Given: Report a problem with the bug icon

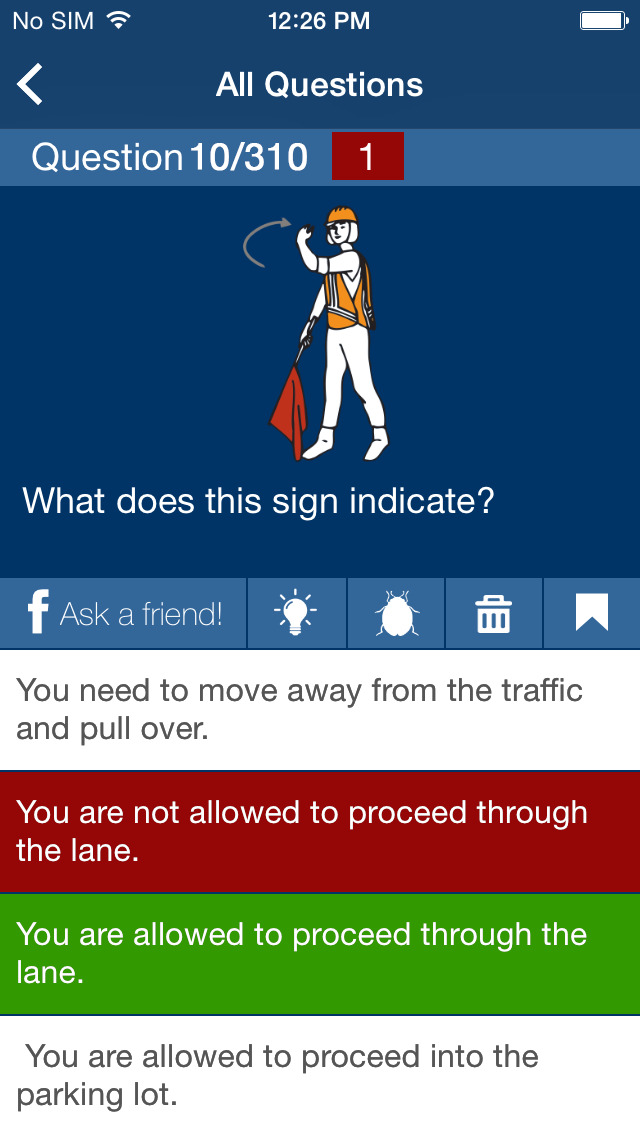Looking at the screenshot, I should click(x=396, y=613).
